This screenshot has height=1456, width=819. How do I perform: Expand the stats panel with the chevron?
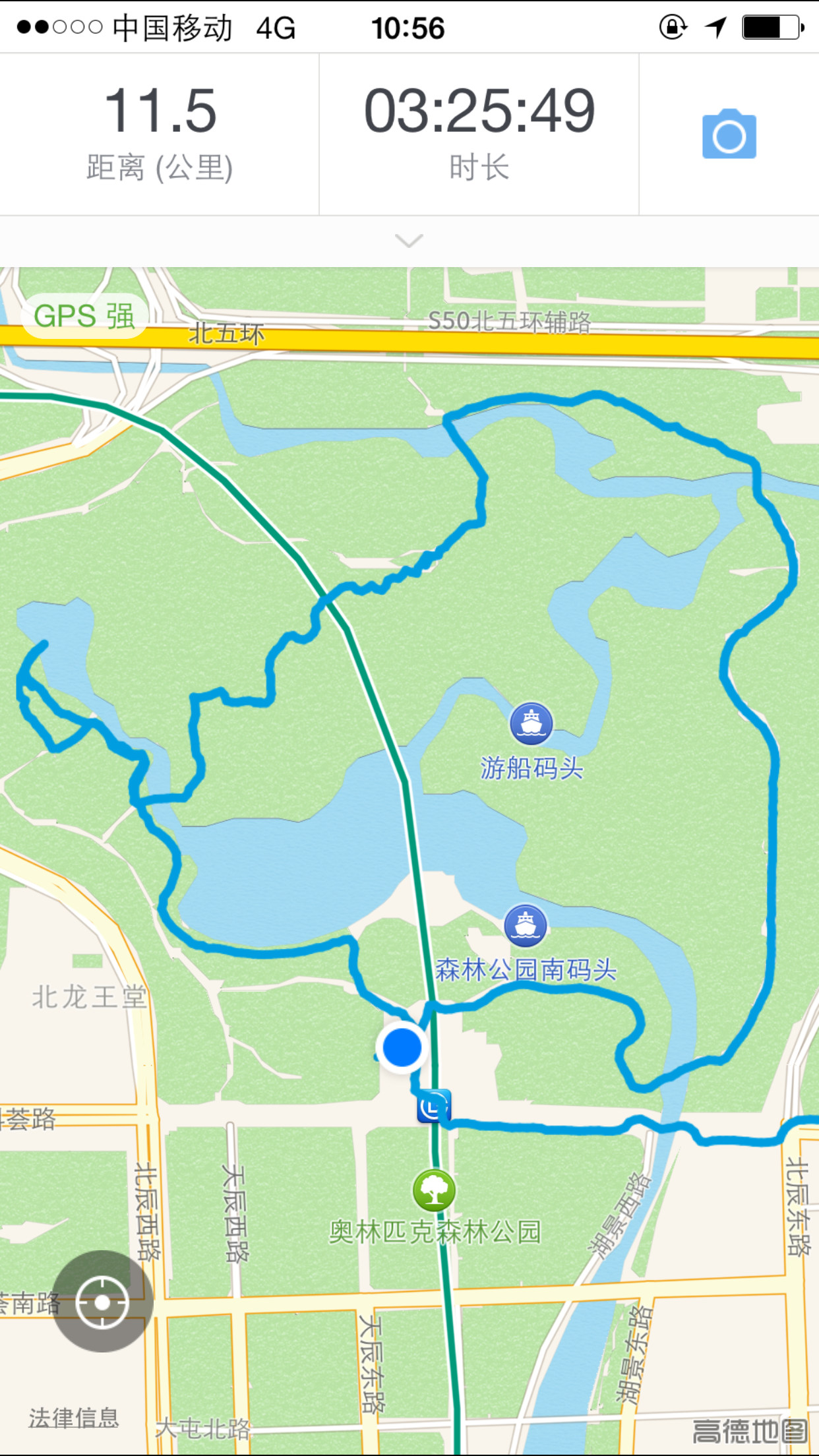coord(409,241)
